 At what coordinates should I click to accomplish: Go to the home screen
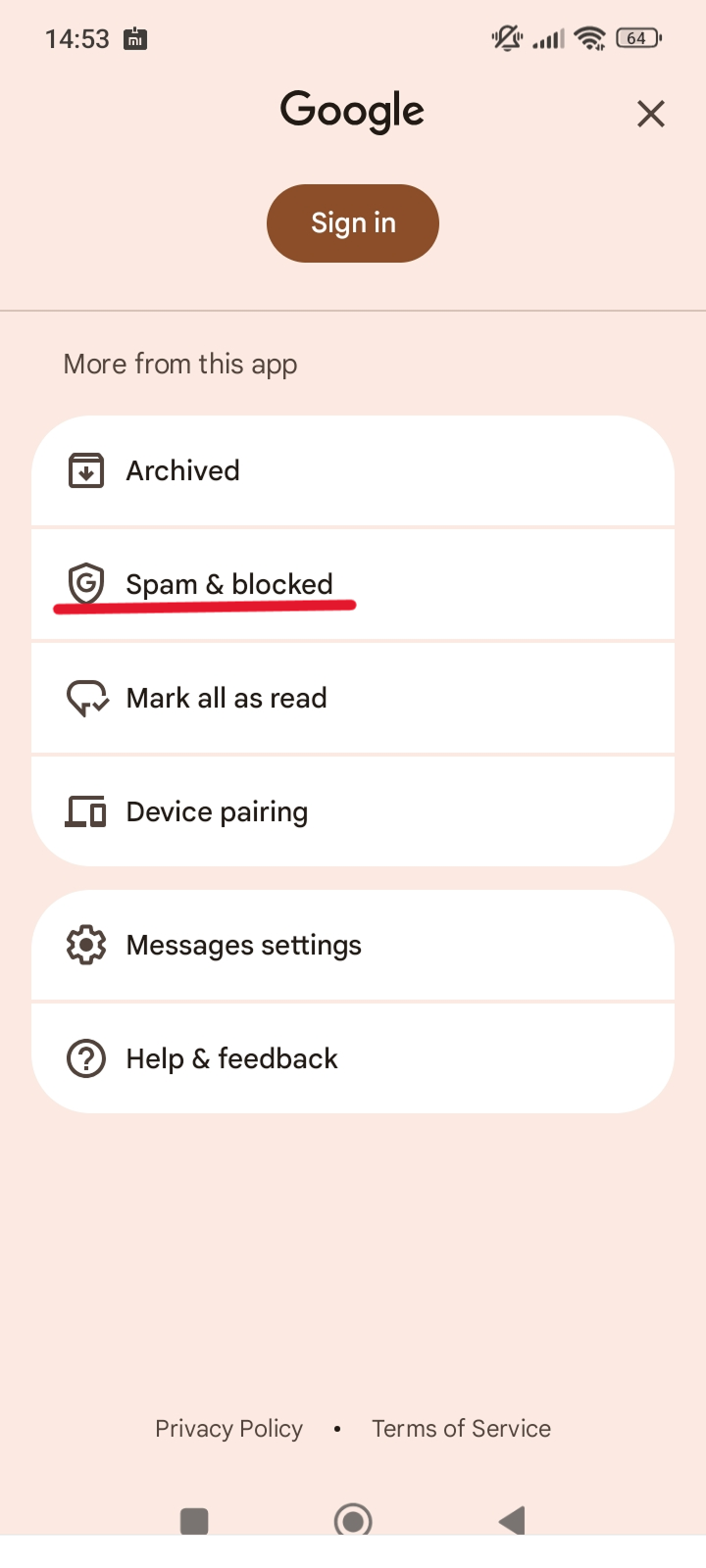353,1520
